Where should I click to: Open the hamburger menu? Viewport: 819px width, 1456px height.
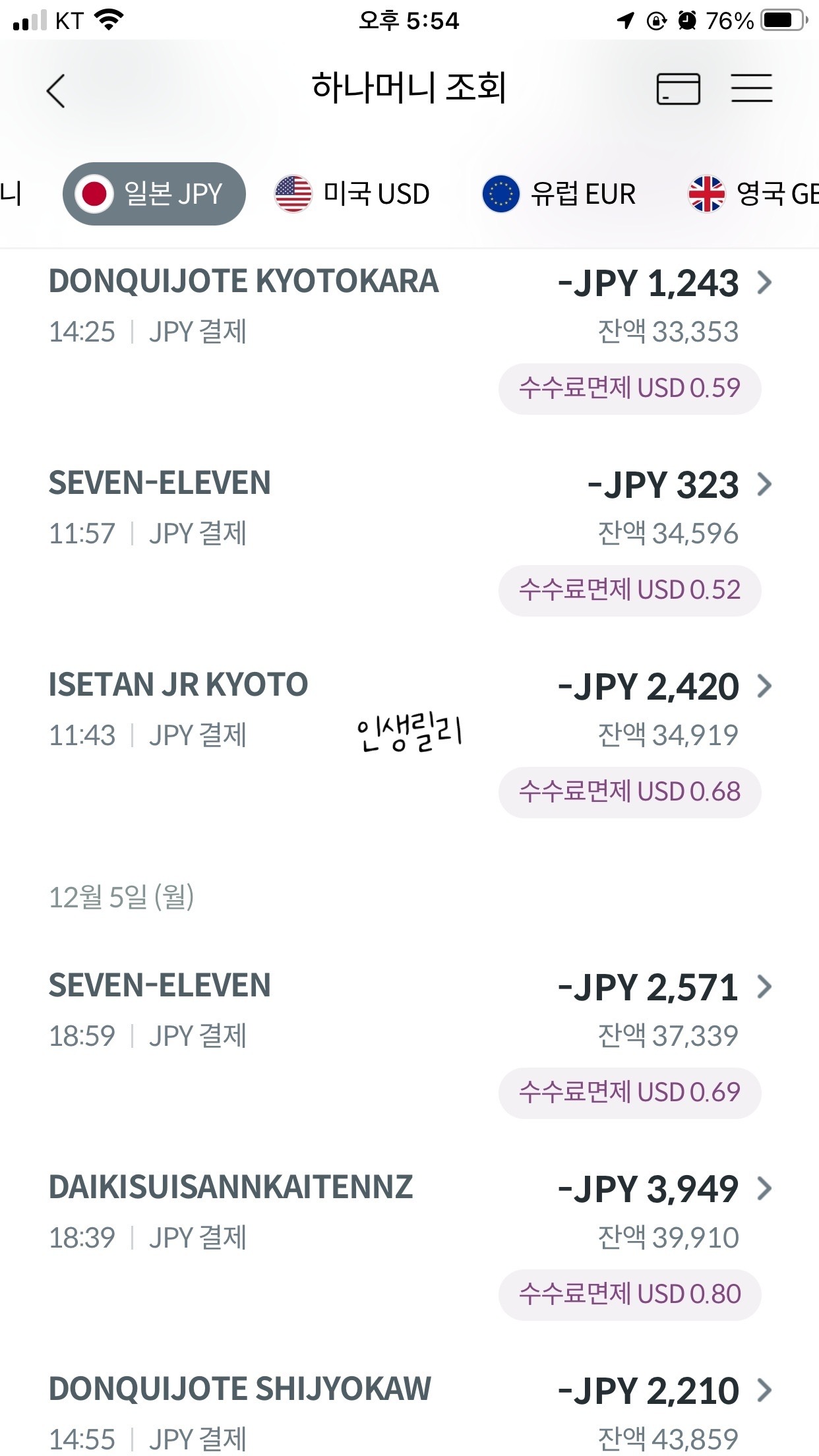[x=751, y=88]
